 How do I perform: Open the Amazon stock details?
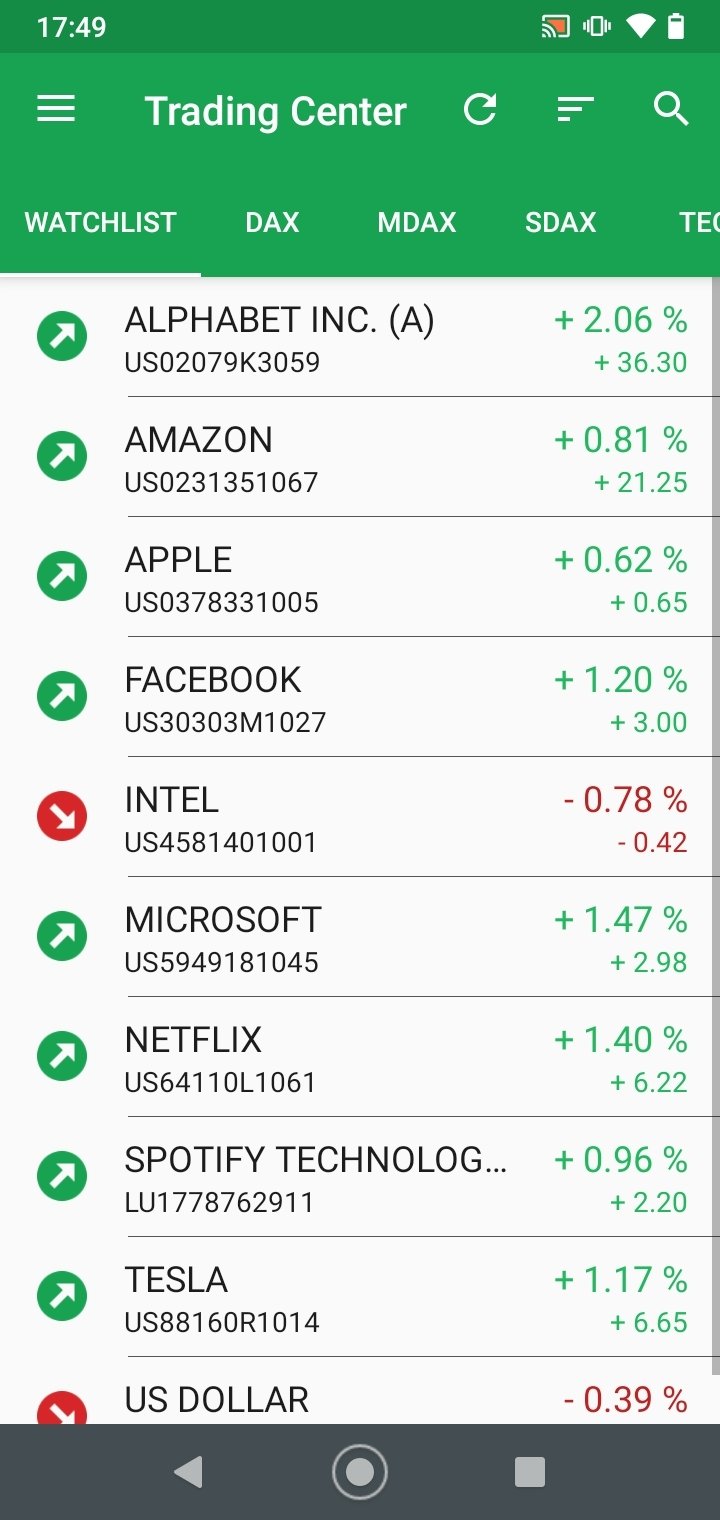tap(360, 458)
